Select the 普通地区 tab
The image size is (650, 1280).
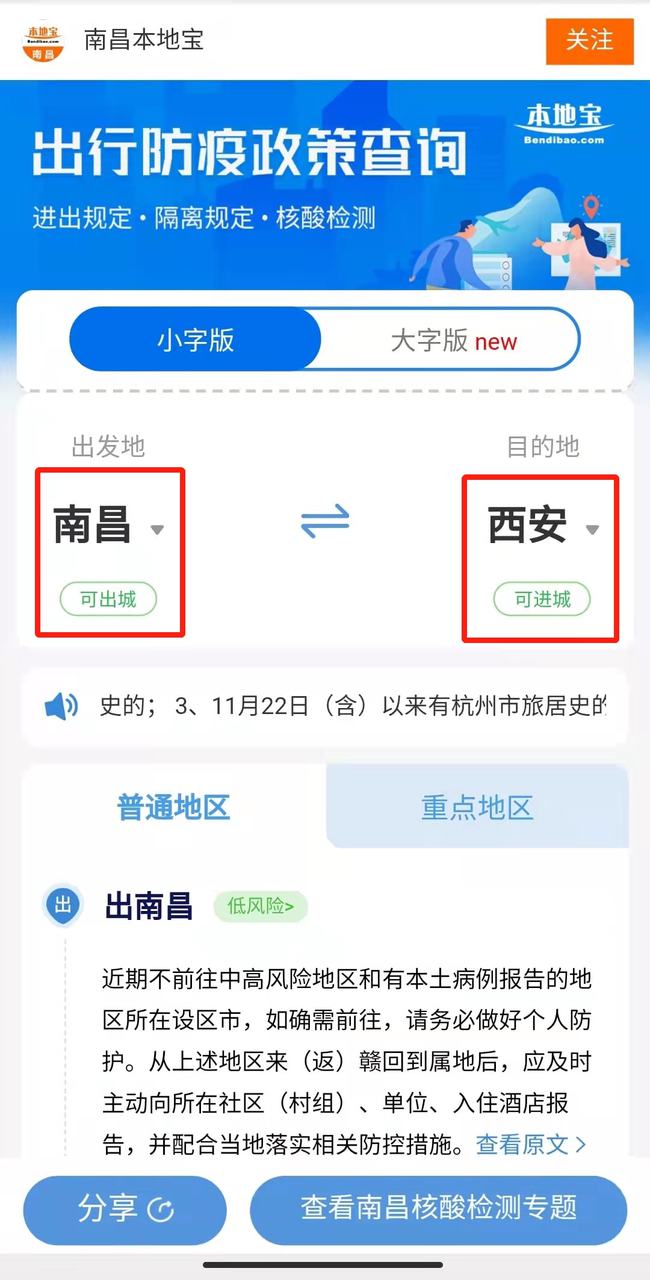point(174,806)
